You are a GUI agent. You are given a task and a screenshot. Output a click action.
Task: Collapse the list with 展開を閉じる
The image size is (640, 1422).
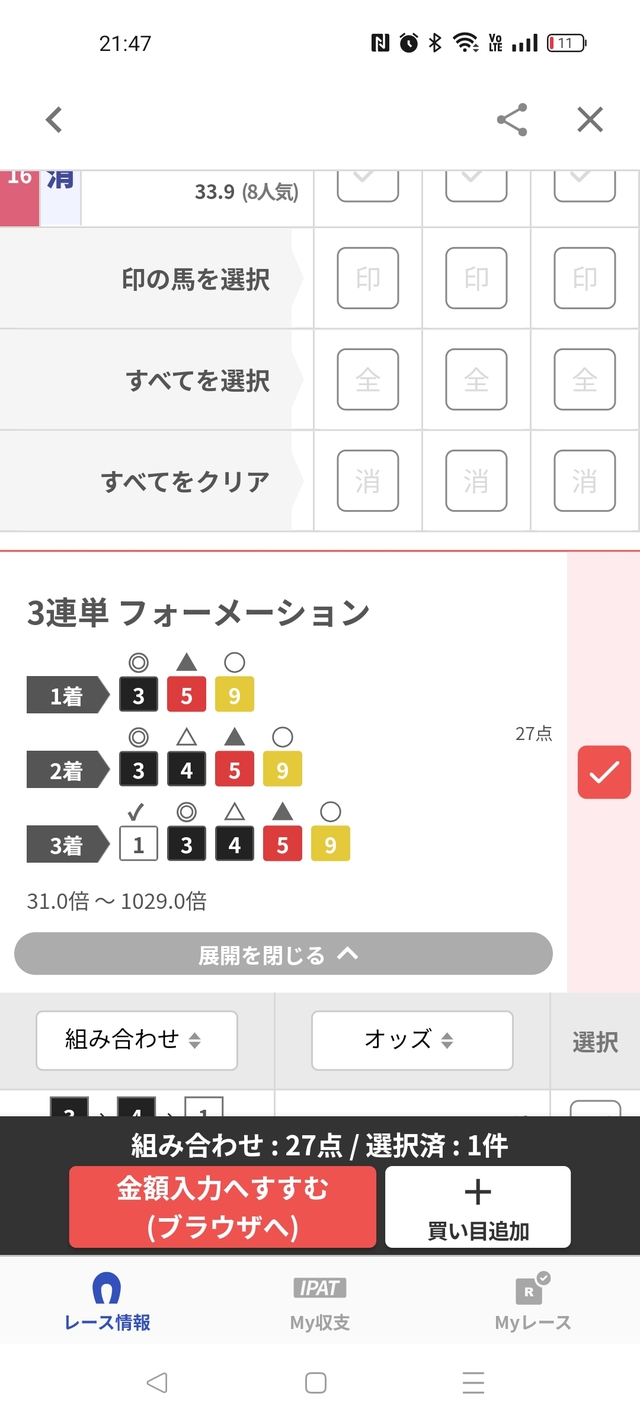(283, 954)
